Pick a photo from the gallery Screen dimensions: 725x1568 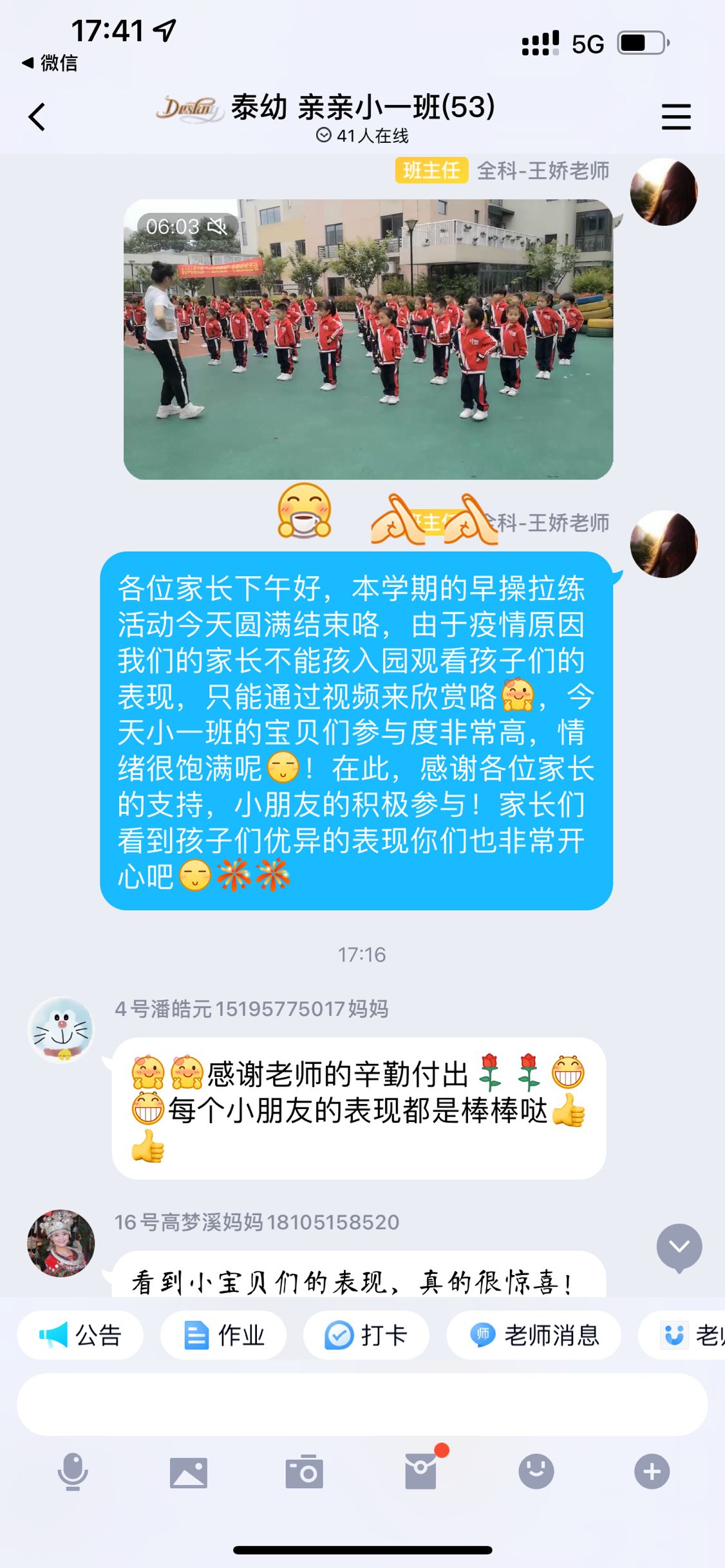[x=189, y=1472]
